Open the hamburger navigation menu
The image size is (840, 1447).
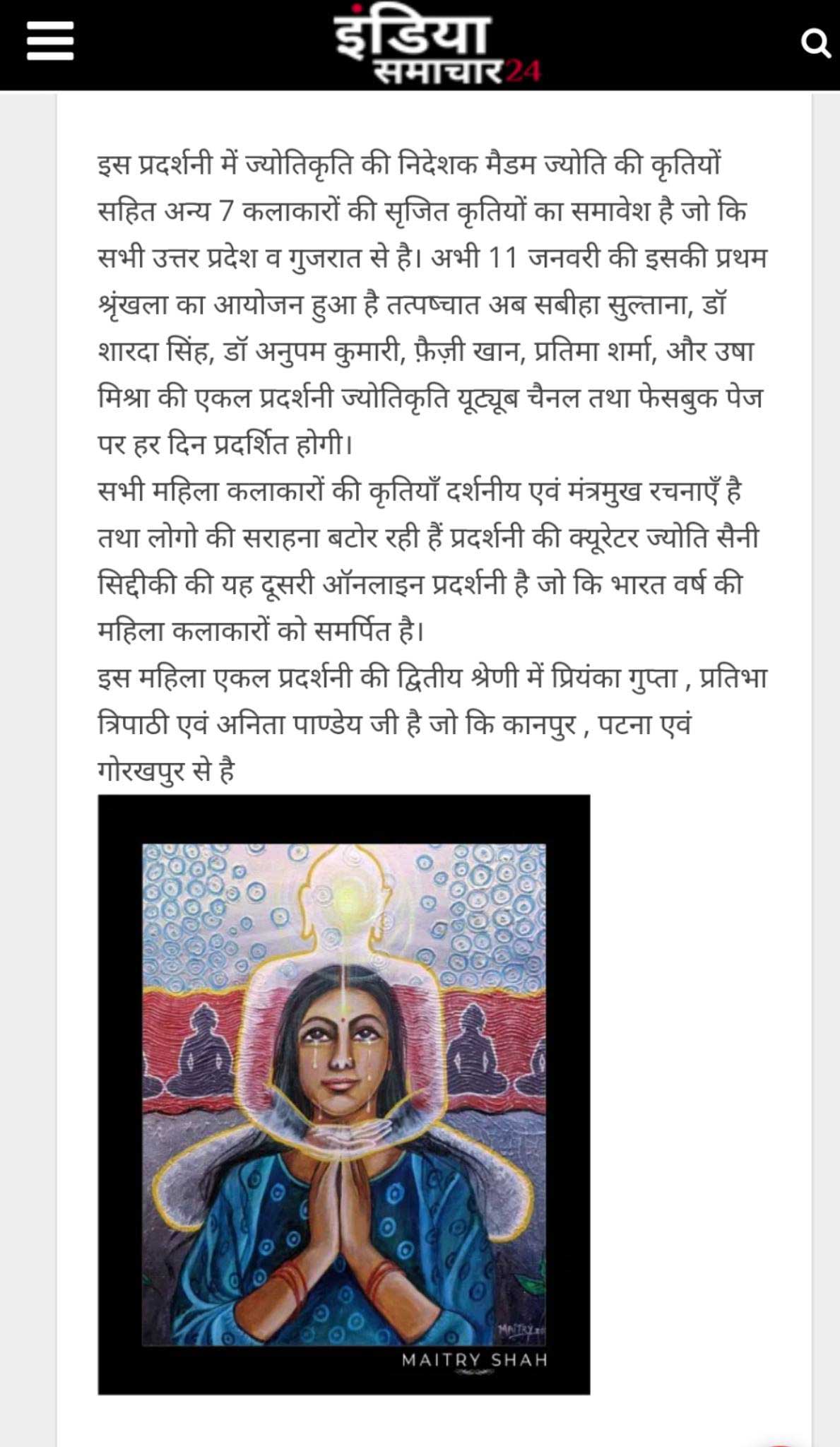pyautogui.click(x=49, y=41)
